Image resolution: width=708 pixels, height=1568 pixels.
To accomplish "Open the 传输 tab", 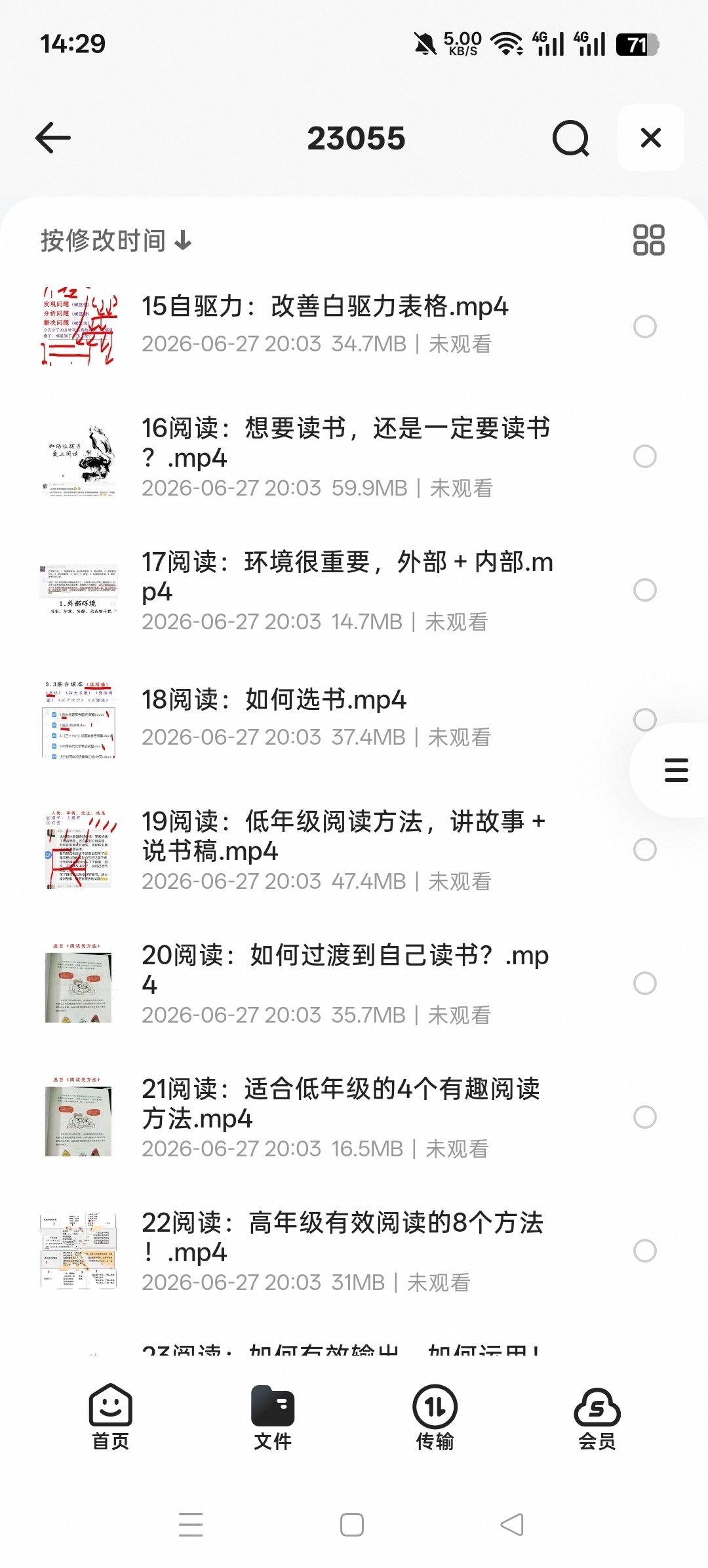I will point(435,1417).
